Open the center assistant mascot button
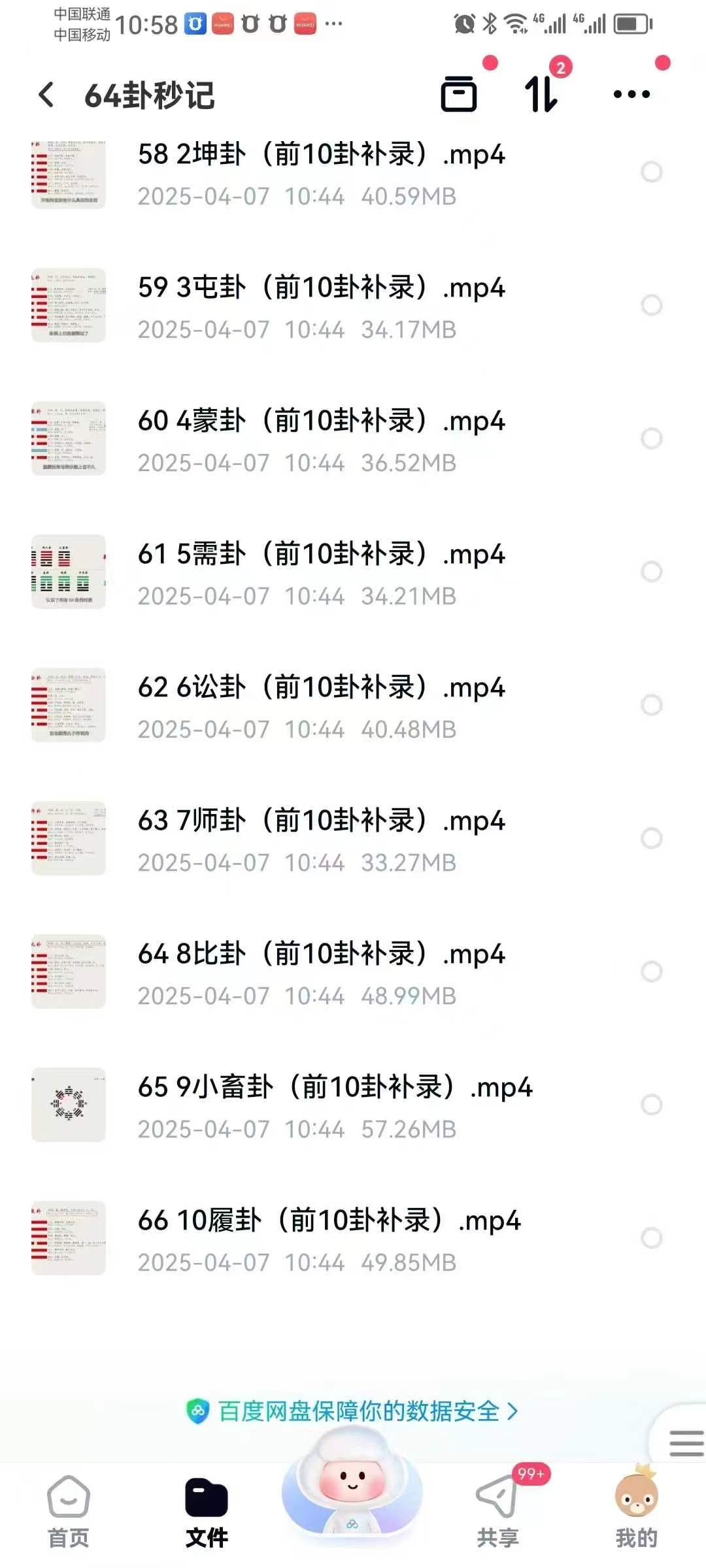 click(x=352, y=1490)
